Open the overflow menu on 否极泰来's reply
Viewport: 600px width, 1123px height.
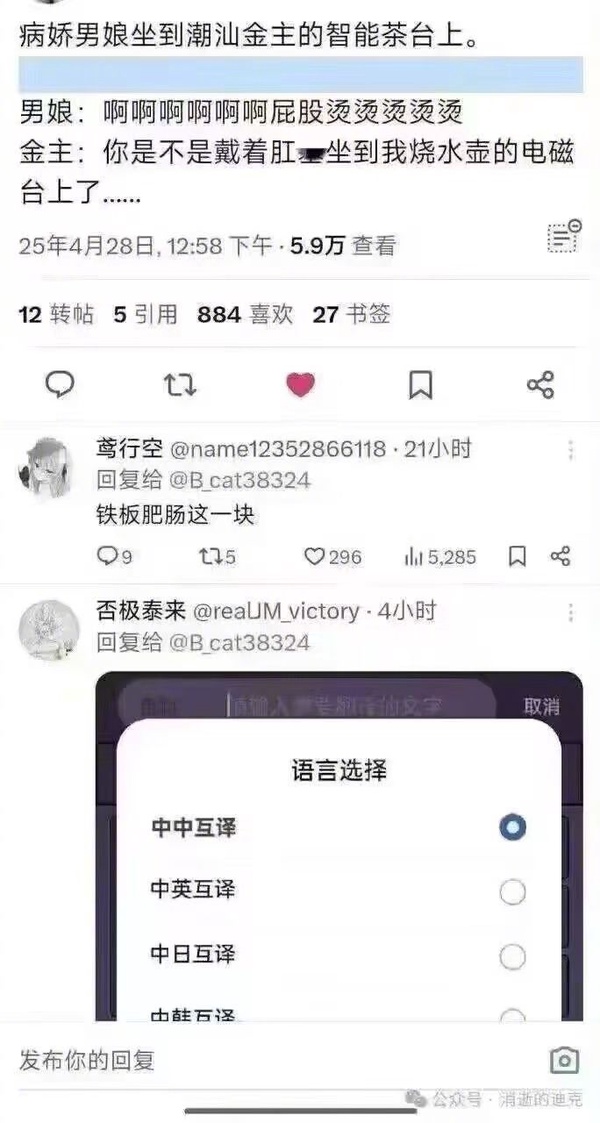[570, 613]
